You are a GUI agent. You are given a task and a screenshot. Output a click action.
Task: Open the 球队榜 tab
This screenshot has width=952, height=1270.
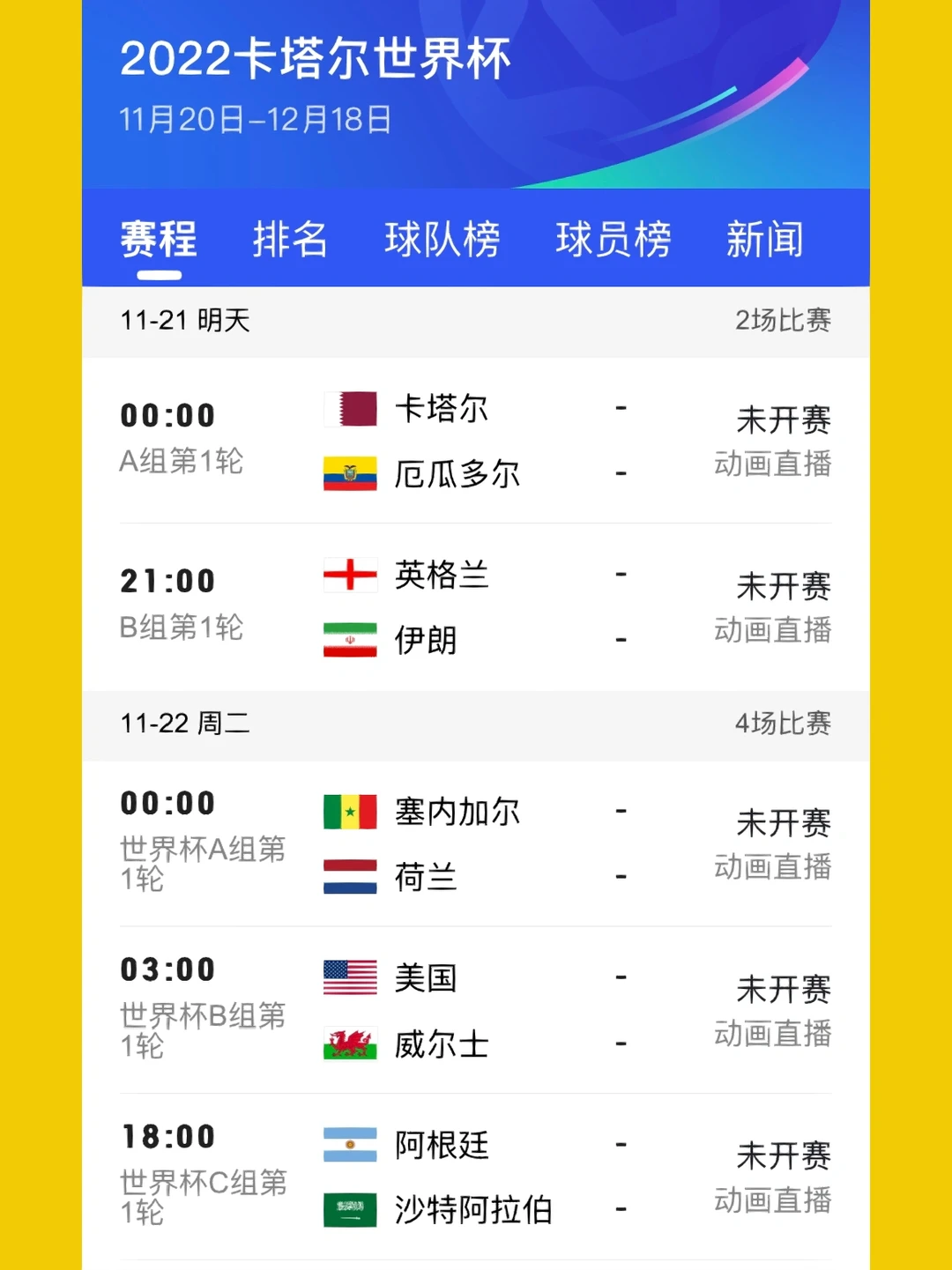[443, 239]
